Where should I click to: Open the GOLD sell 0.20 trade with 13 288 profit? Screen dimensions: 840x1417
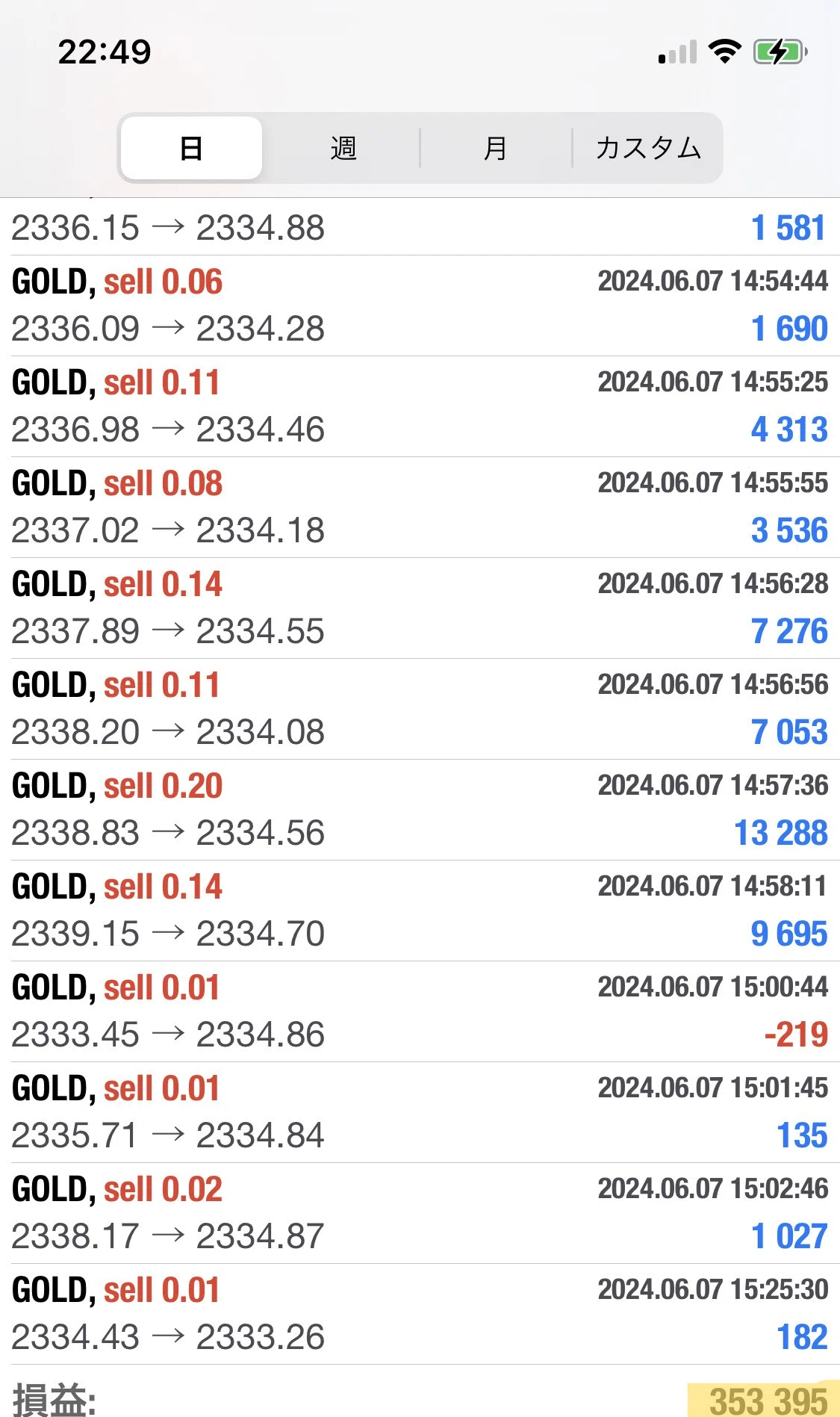click(420, 810)
